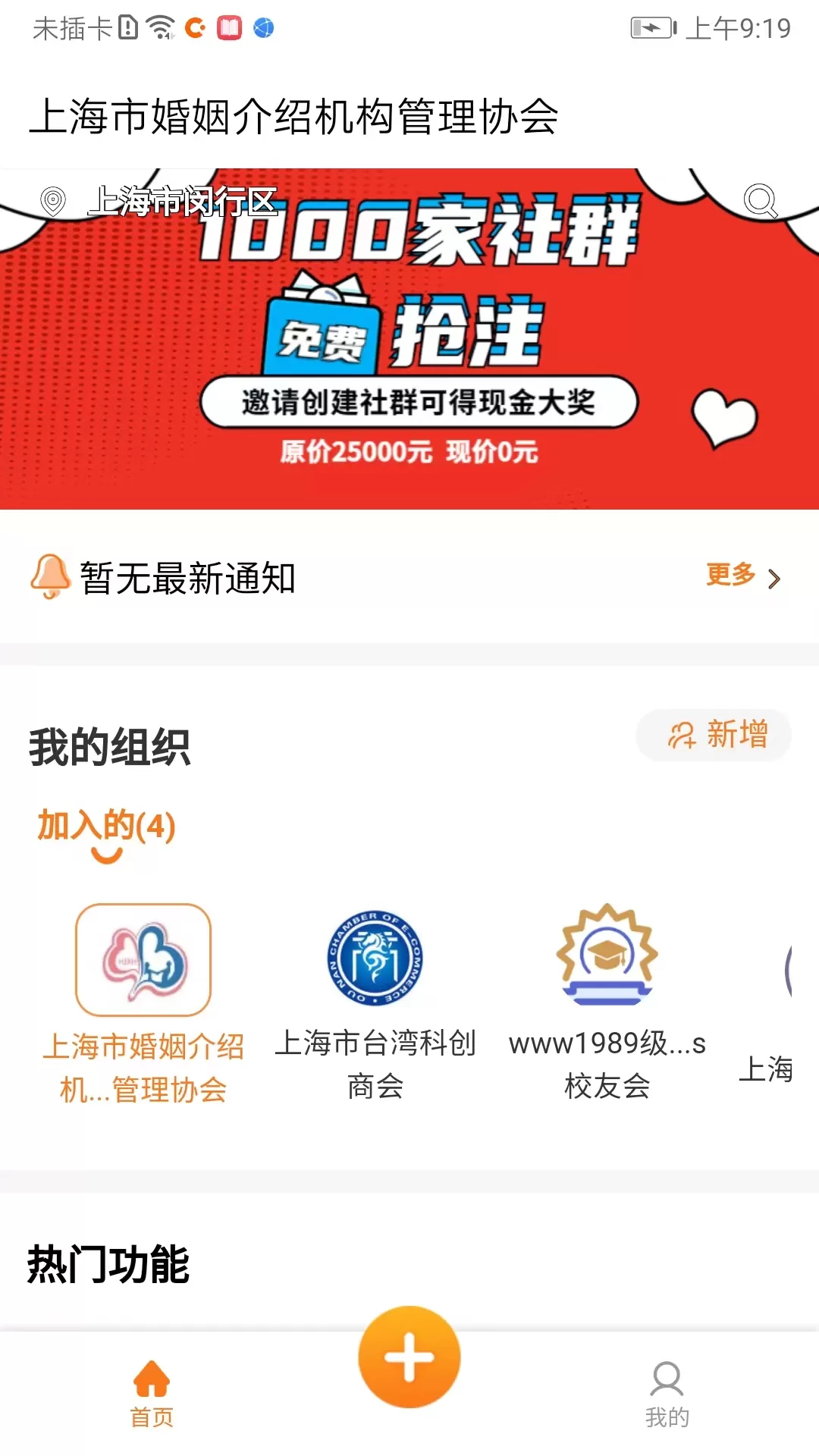Viewport: 819px width, 1456px height.
Task: Open 上海市婚姻介绍机构管理协会 organization
Action: (143, 1003)
